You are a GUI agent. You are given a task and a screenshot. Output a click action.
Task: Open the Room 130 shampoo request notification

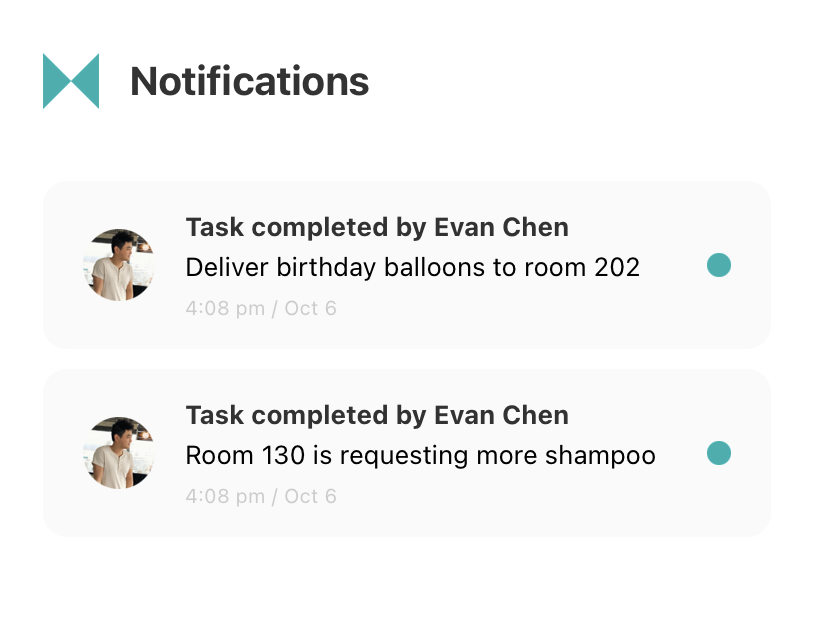pyautogui.click(x=420, y=455)
